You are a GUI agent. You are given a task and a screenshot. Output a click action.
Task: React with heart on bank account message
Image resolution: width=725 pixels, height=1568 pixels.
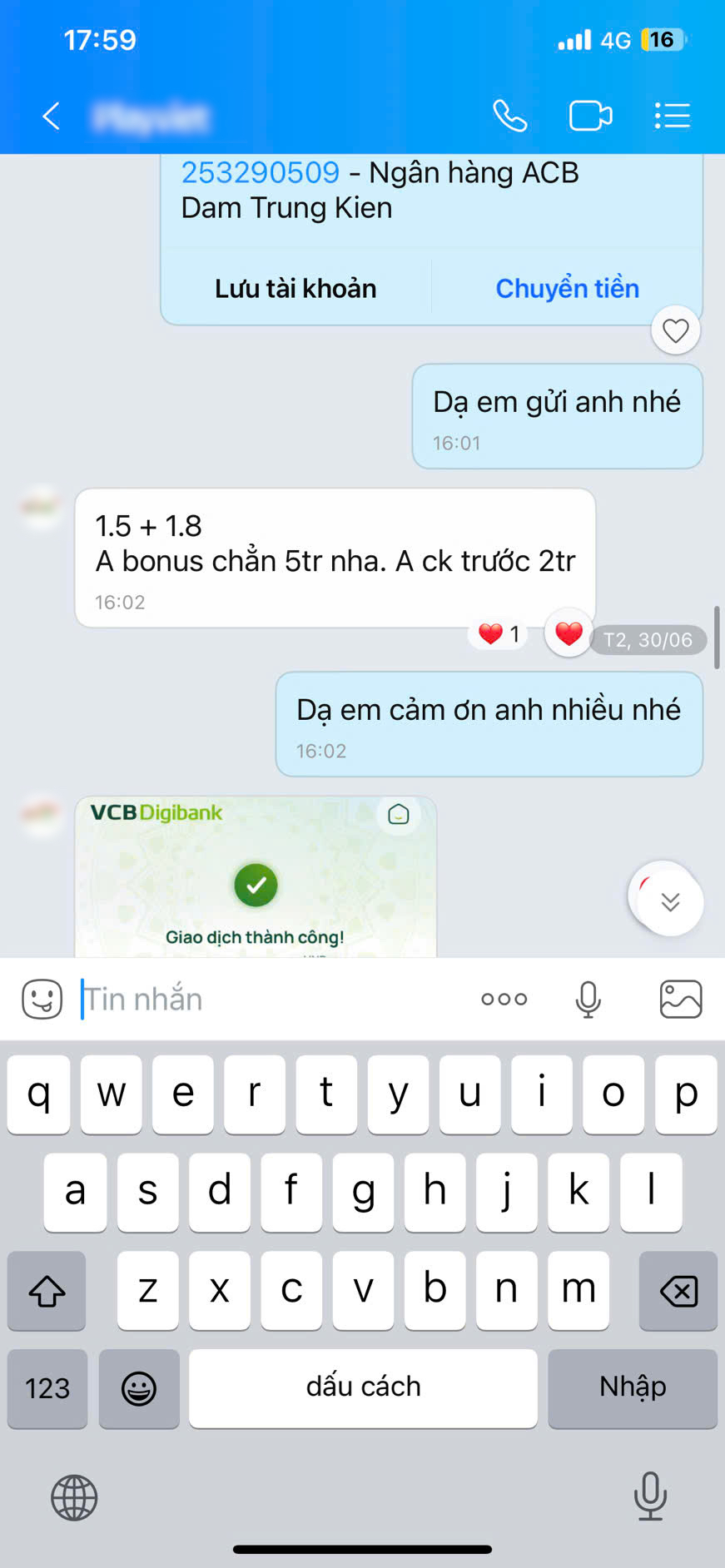(675, 330)
